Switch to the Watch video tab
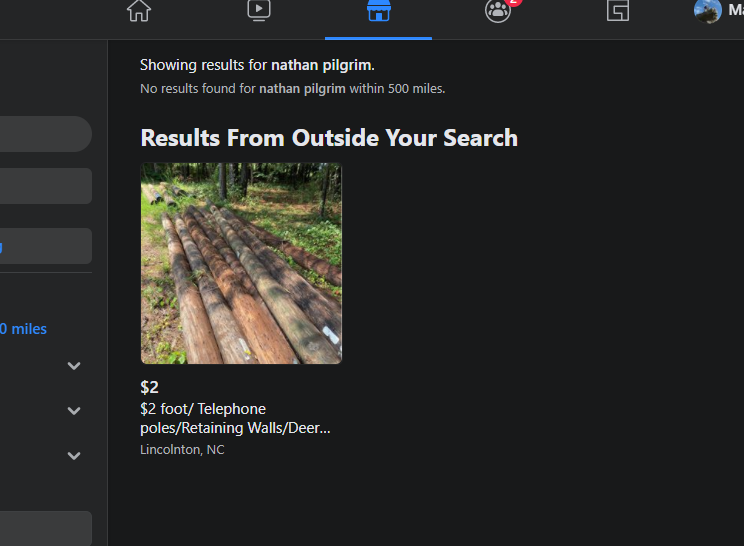This screenshot has height=546, width=744. [x=258, y=11]
